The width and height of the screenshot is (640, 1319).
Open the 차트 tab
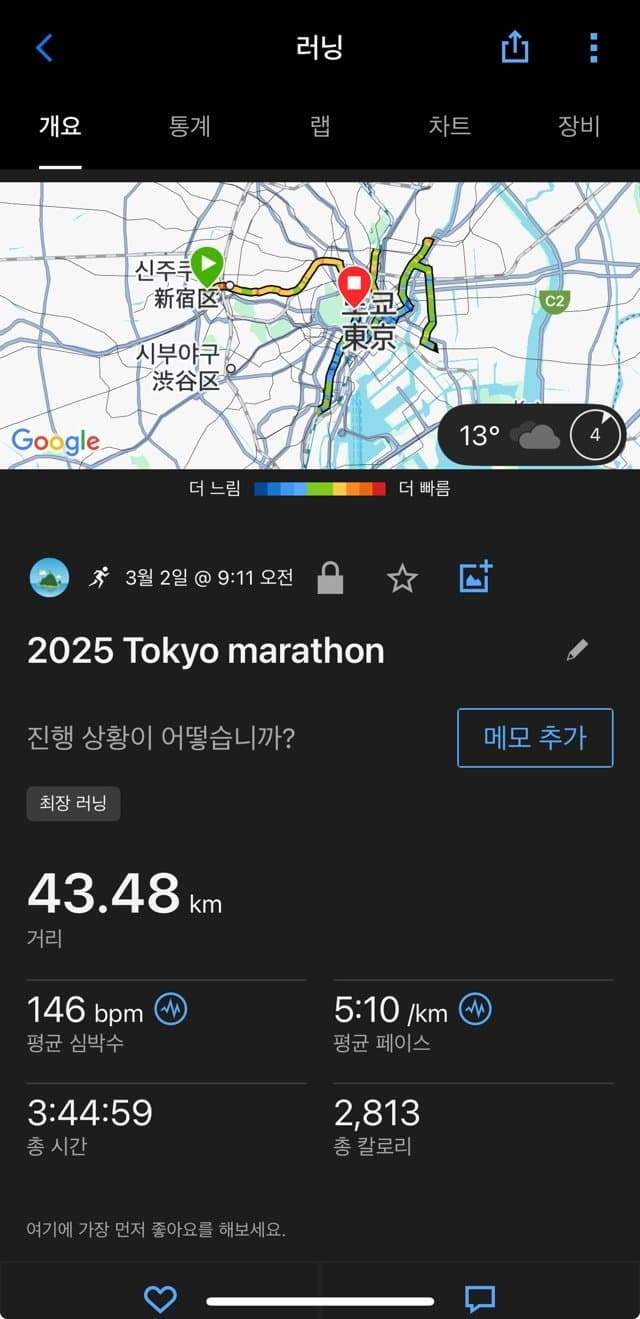pos(449,126)
